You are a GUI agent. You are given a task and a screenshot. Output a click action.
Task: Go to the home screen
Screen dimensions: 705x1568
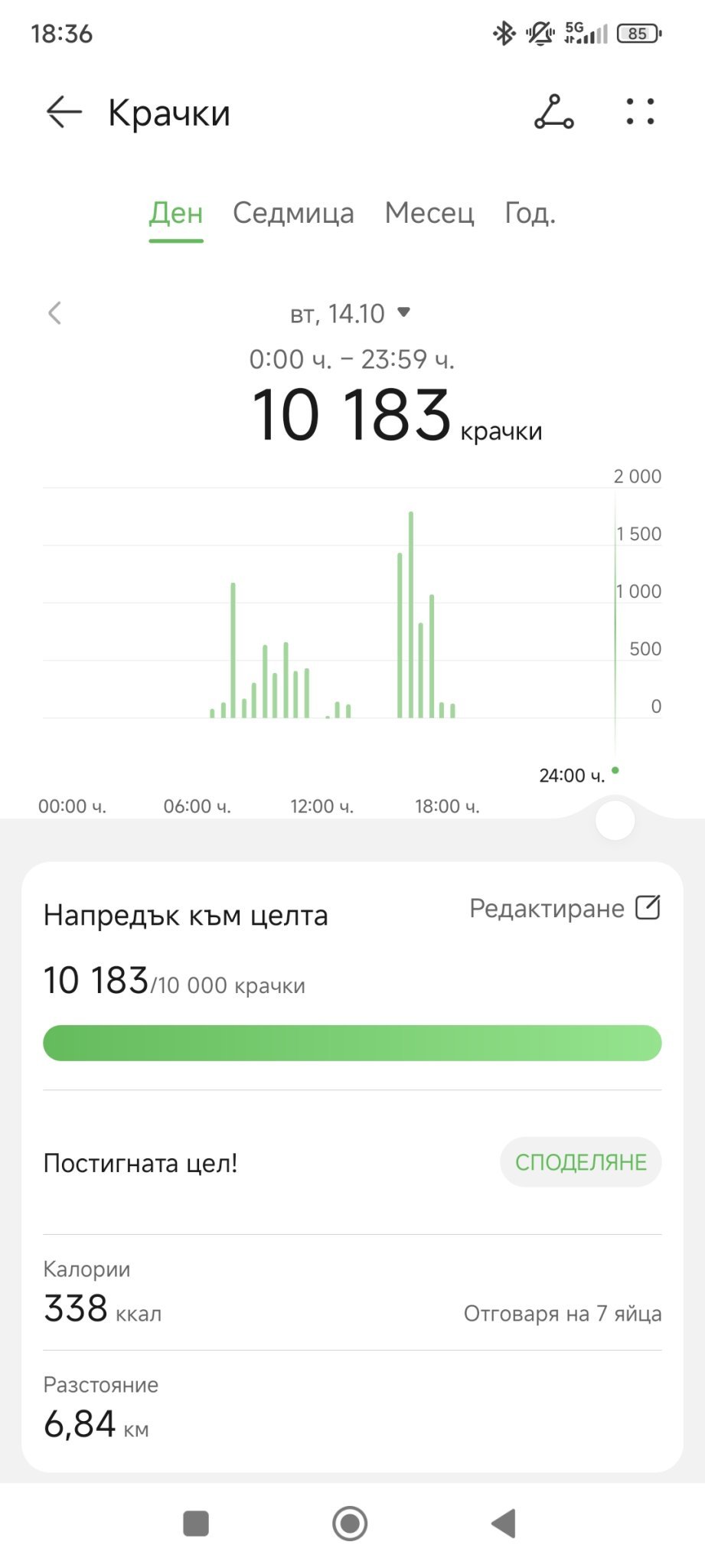(350, 1524)
